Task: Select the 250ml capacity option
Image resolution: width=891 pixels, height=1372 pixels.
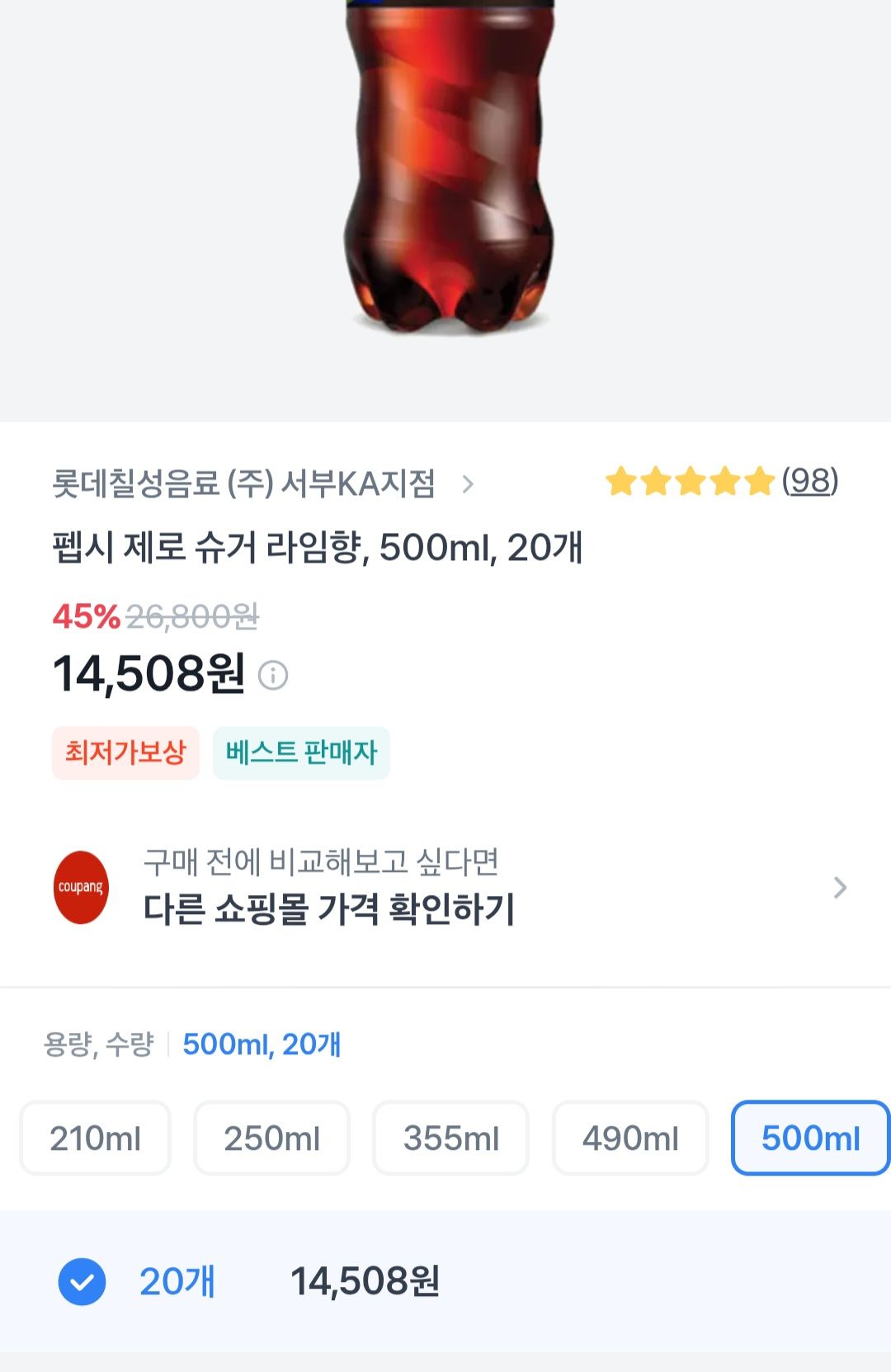Action: [x=272, y=1139]
